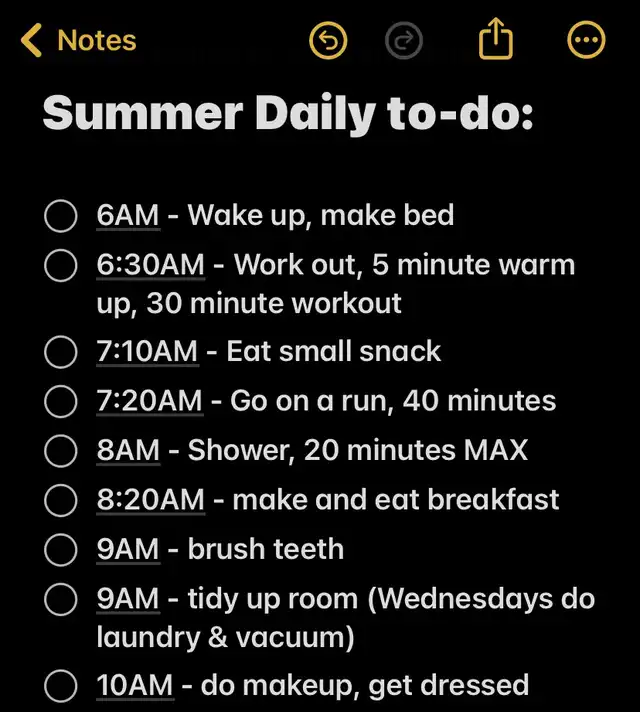Mark 8:20AM make and eat breakfast done
Image resolution: width=640 pixels, height=712 pixels.
coord(61,500)
